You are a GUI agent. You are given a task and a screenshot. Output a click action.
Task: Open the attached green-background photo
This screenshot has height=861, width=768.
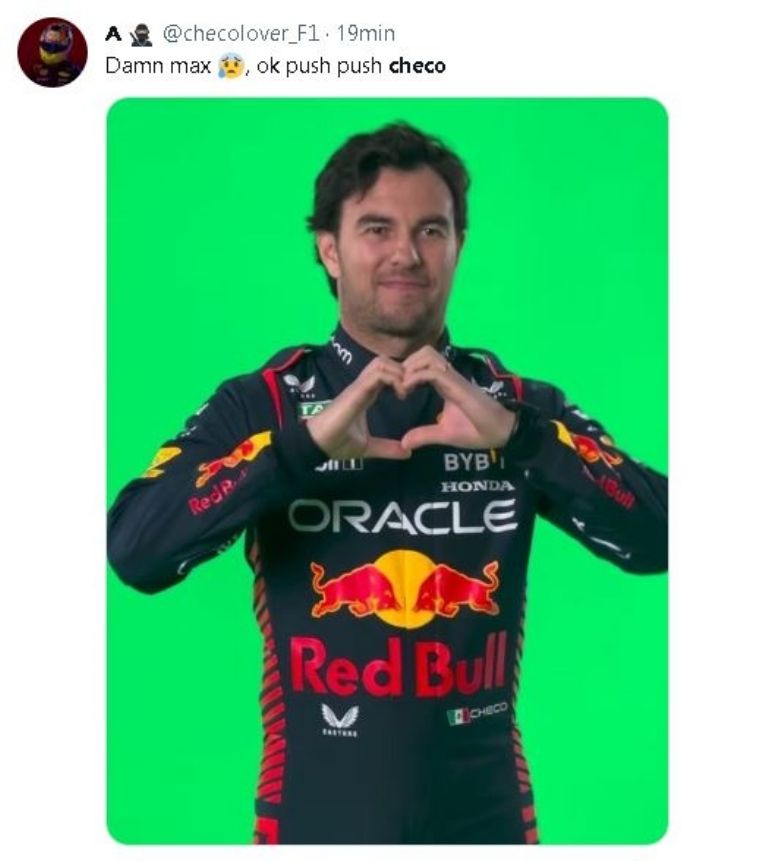click(x=387, y=470)
